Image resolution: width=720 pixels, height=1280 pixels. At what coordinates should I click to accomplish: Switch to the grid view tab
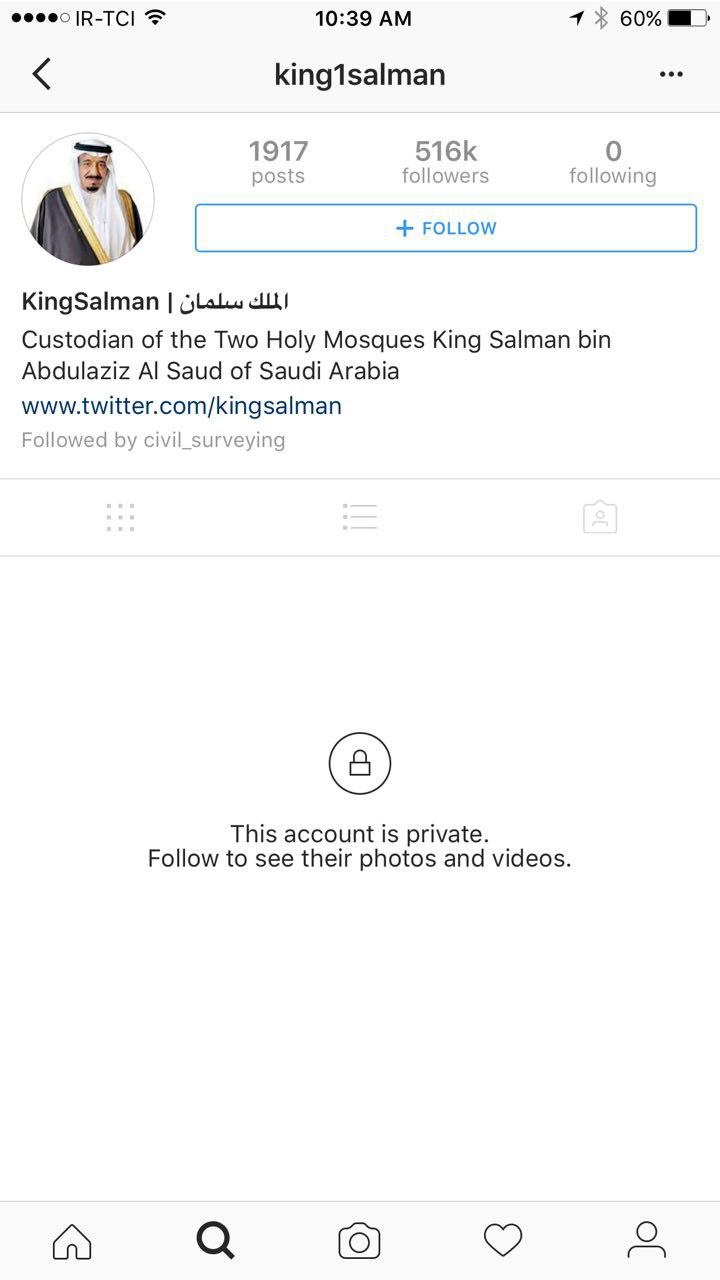pos(120,517)
